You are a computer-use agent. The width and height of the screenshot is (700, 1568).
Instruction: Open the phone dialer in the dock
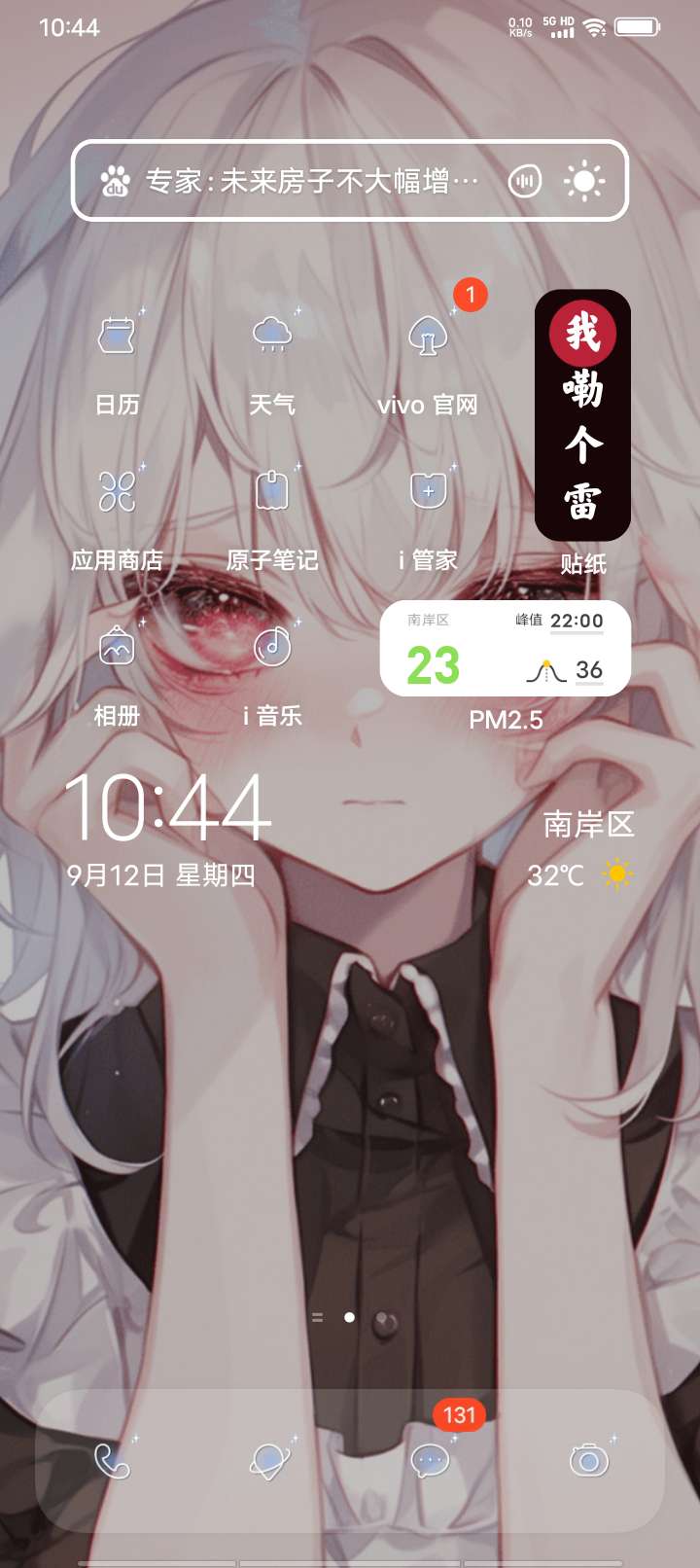pos(112,1461)
